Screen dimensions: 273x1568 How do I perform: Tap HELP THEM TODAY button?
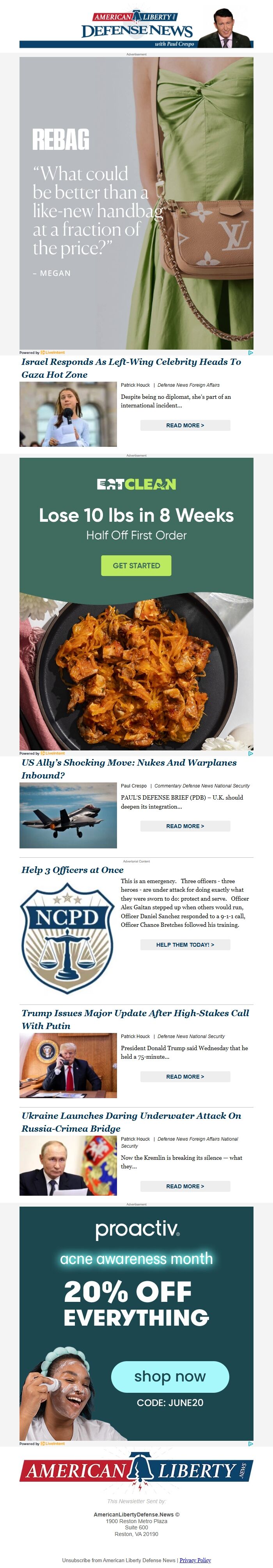(x=185, y=945)
